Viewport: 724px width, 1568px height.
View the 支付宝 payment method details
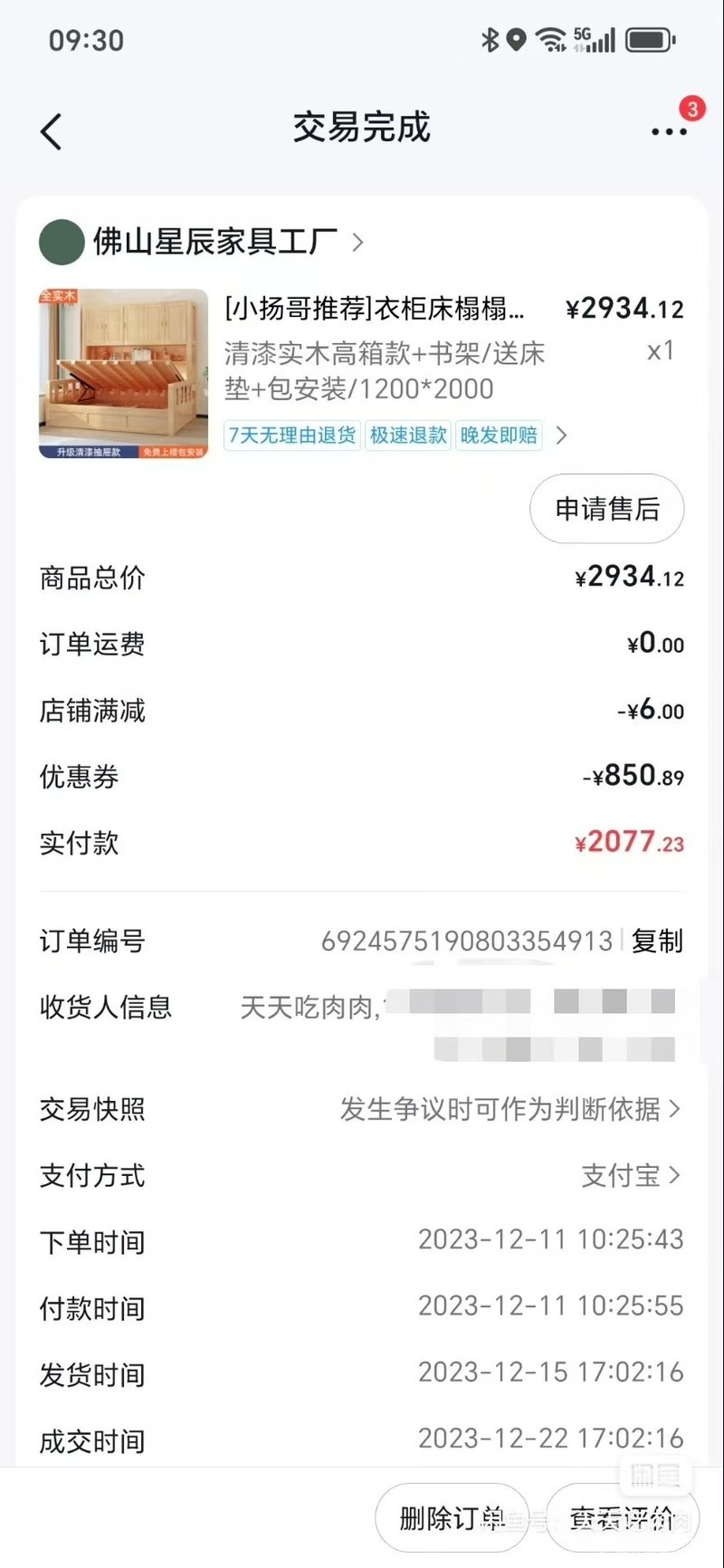click(x=630, y=1175)
